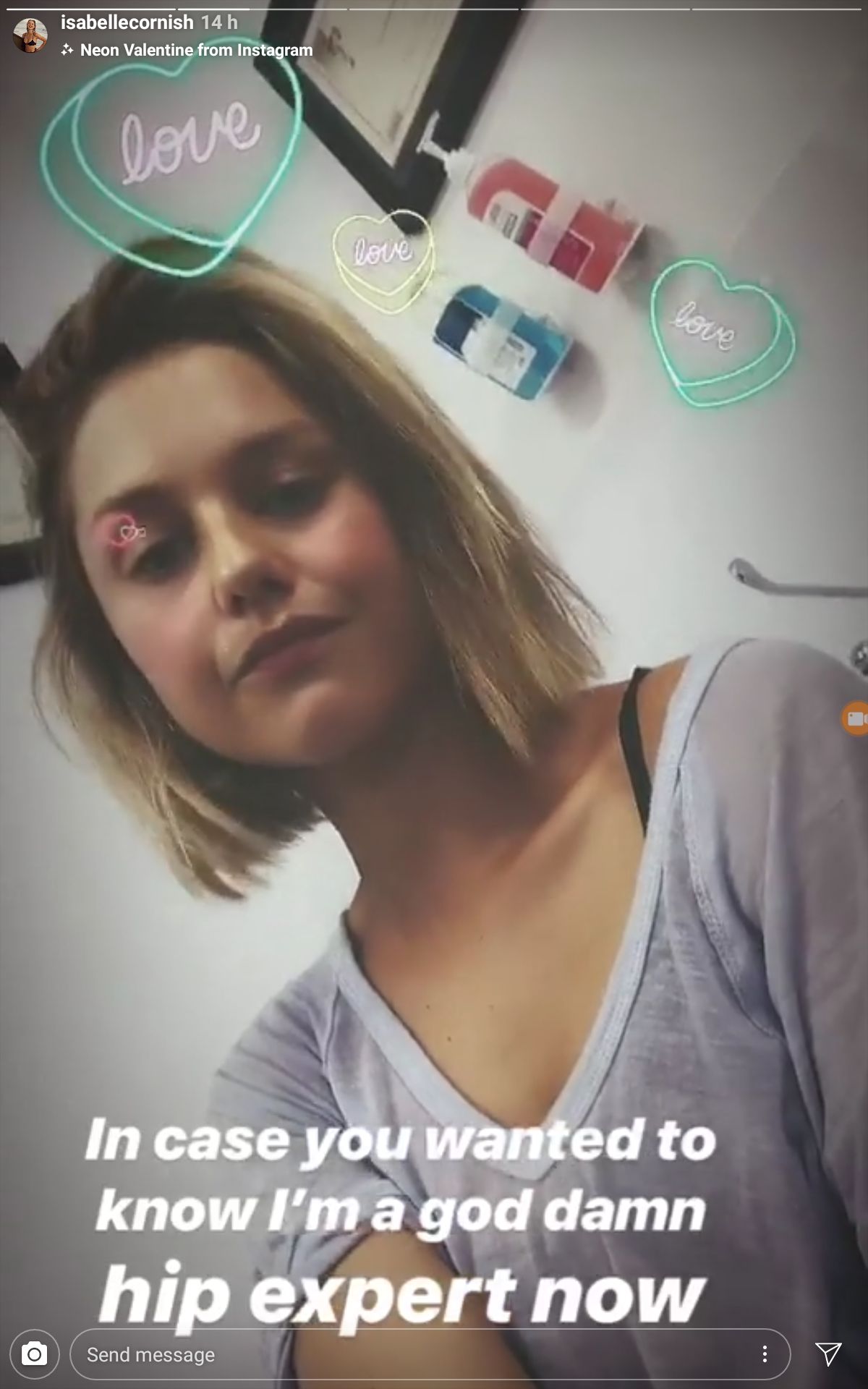This screenshot has height=1389, width=868.
Task: Try the Neon Valentine effect
Action: click(195, 50)
